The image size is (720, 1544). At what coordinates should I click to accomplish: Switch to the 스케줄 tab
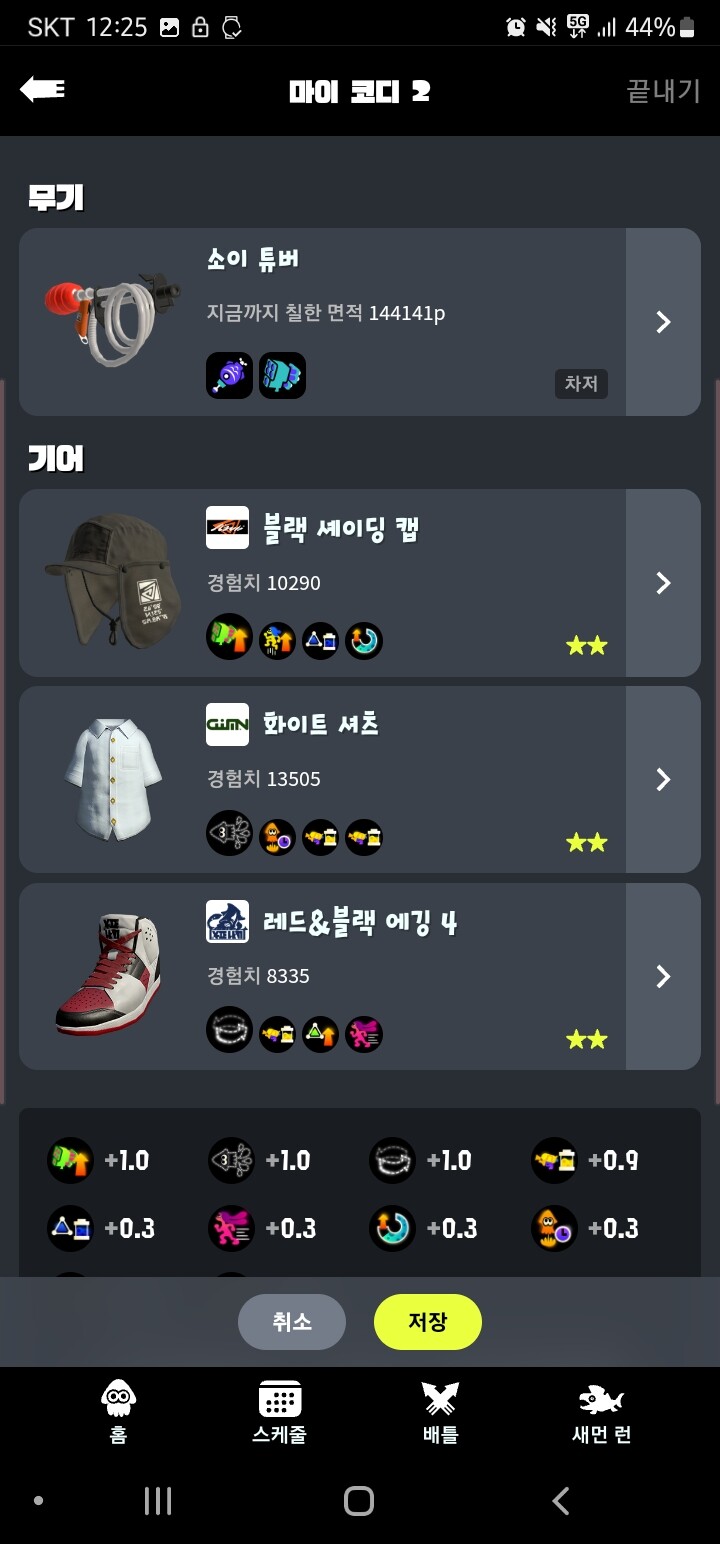click(278, 1412)
